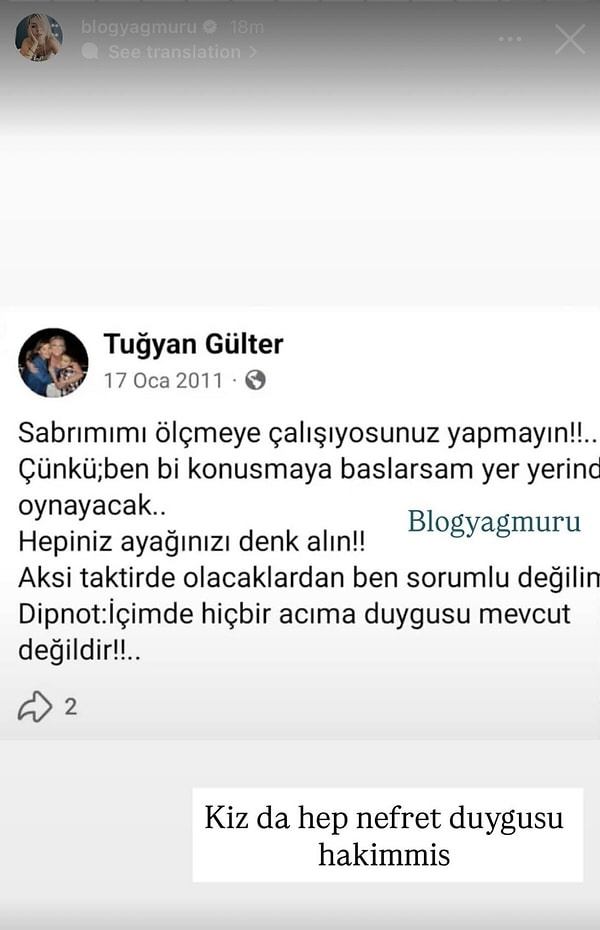
Task: Open the story overflow menu
Action: (x=510, y=40)
